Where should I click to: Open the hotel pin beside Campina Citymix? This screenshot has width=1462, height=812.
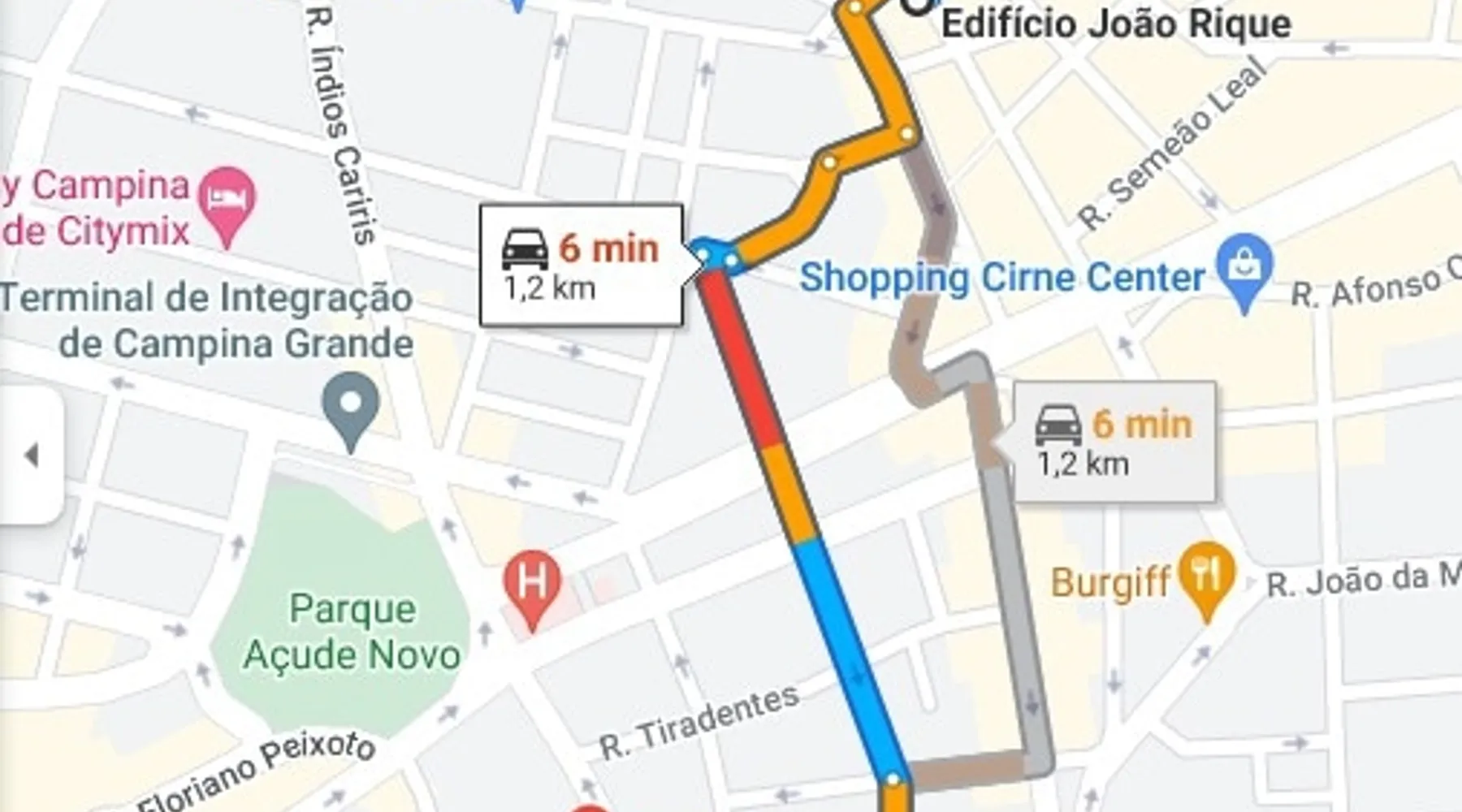(228, 200)
